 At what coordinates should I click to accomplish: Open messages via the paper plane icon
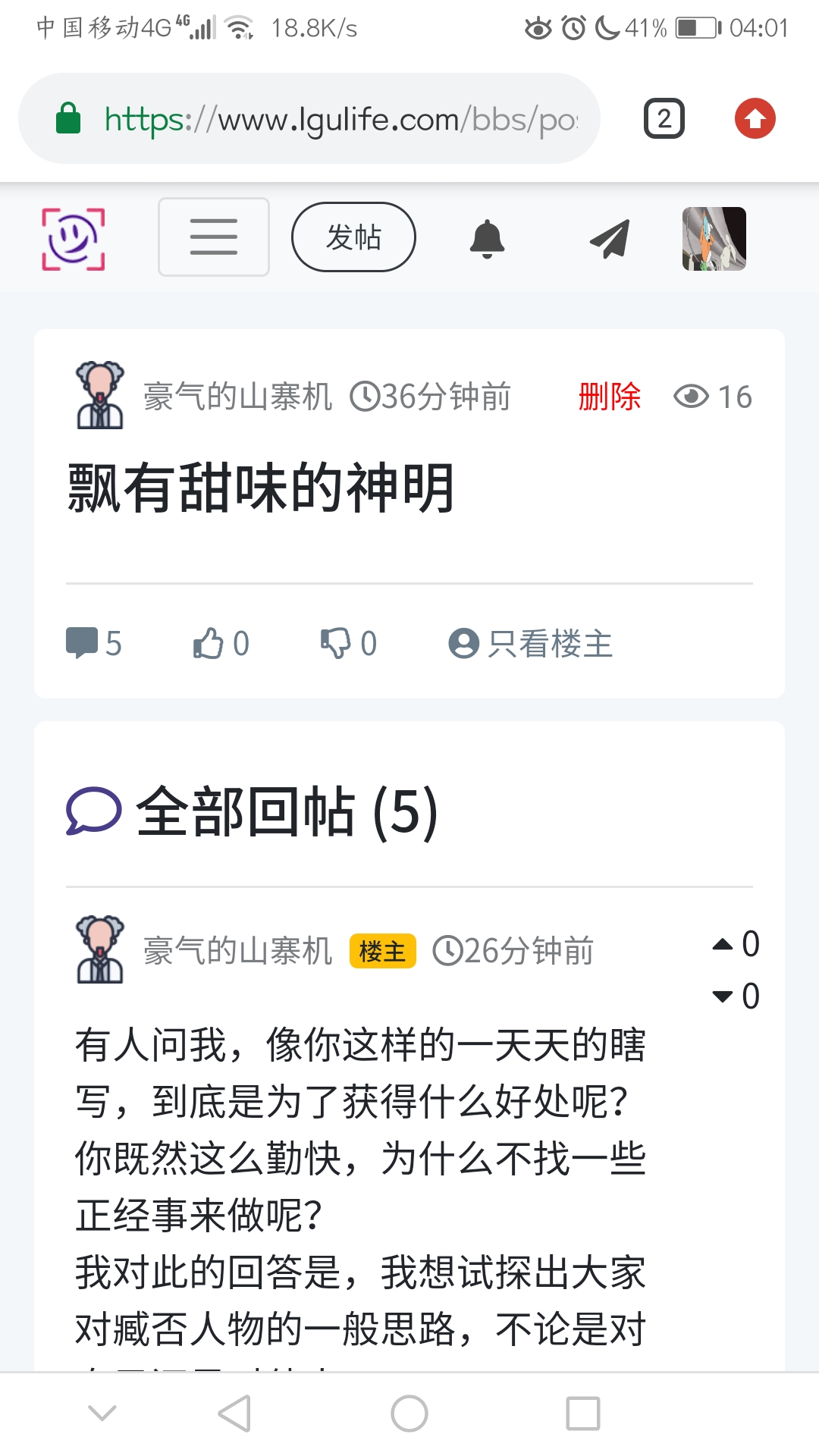[610, 238]
